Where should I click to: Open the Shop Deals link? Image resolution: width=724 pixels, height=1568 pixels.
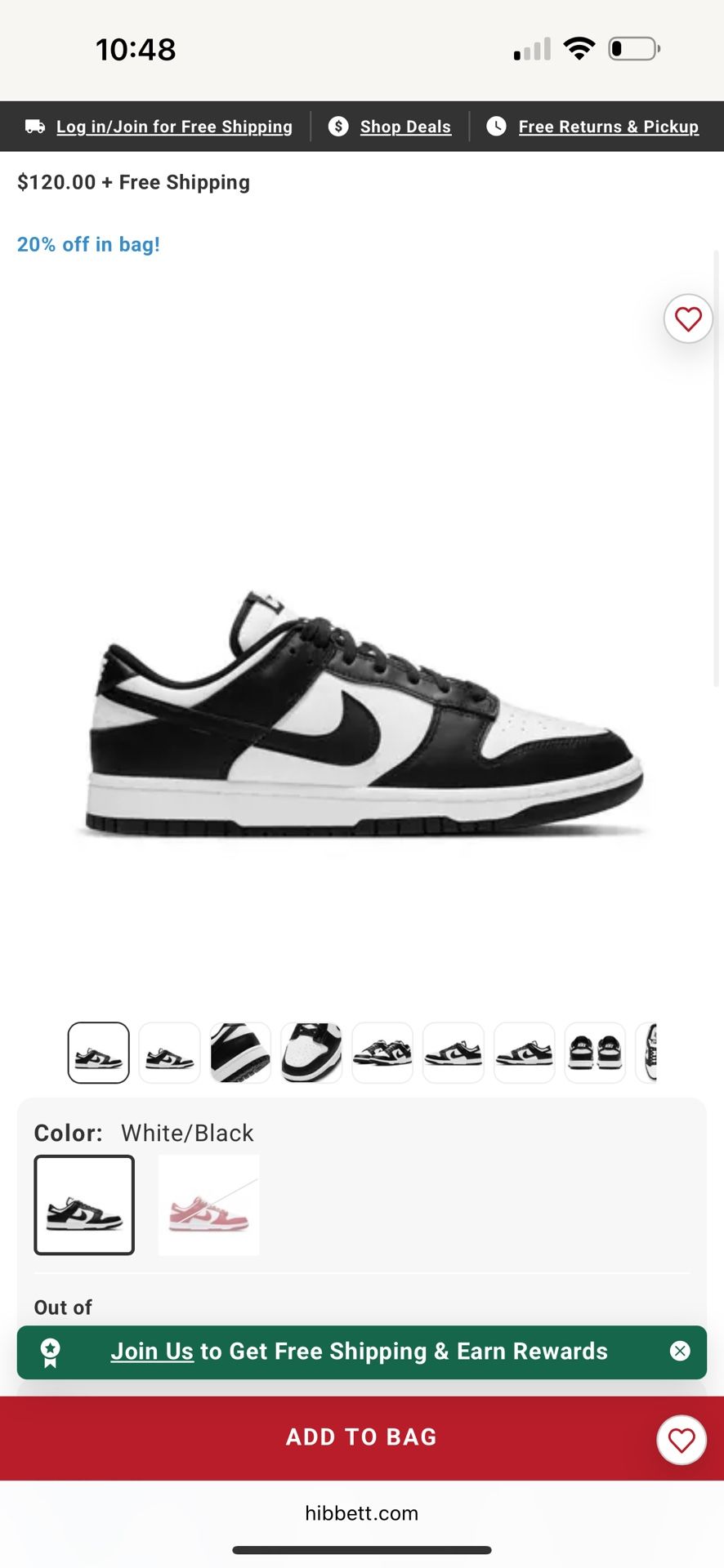click(404, 127)
